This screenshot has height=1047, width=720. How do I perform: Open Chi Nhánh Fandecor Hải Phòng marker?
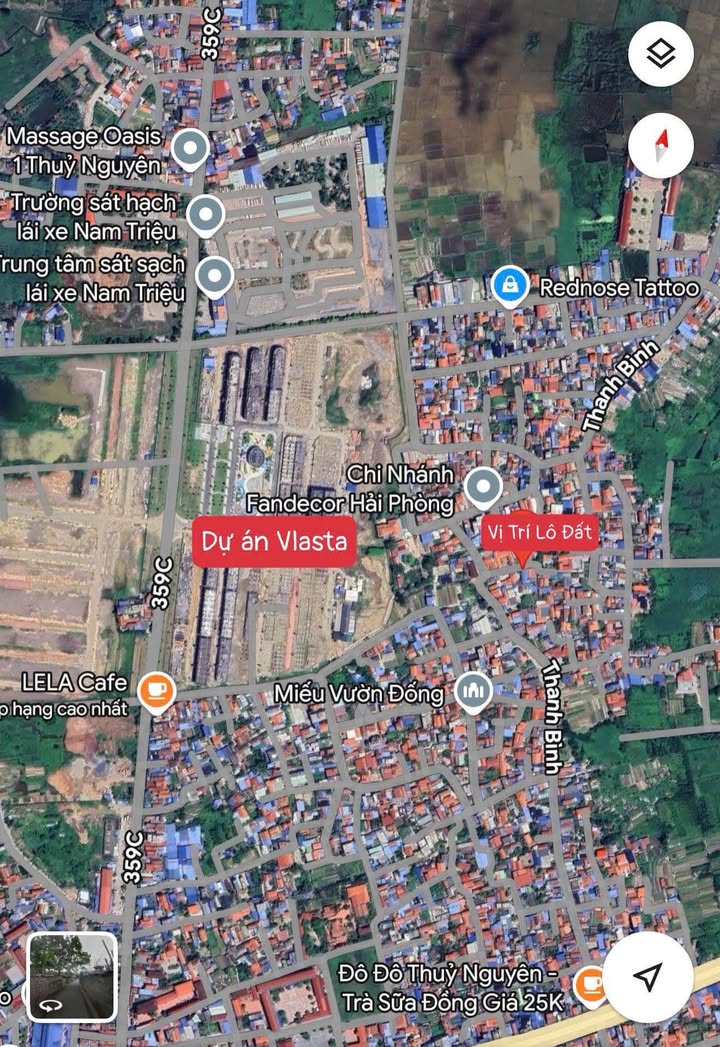(485, 487)
